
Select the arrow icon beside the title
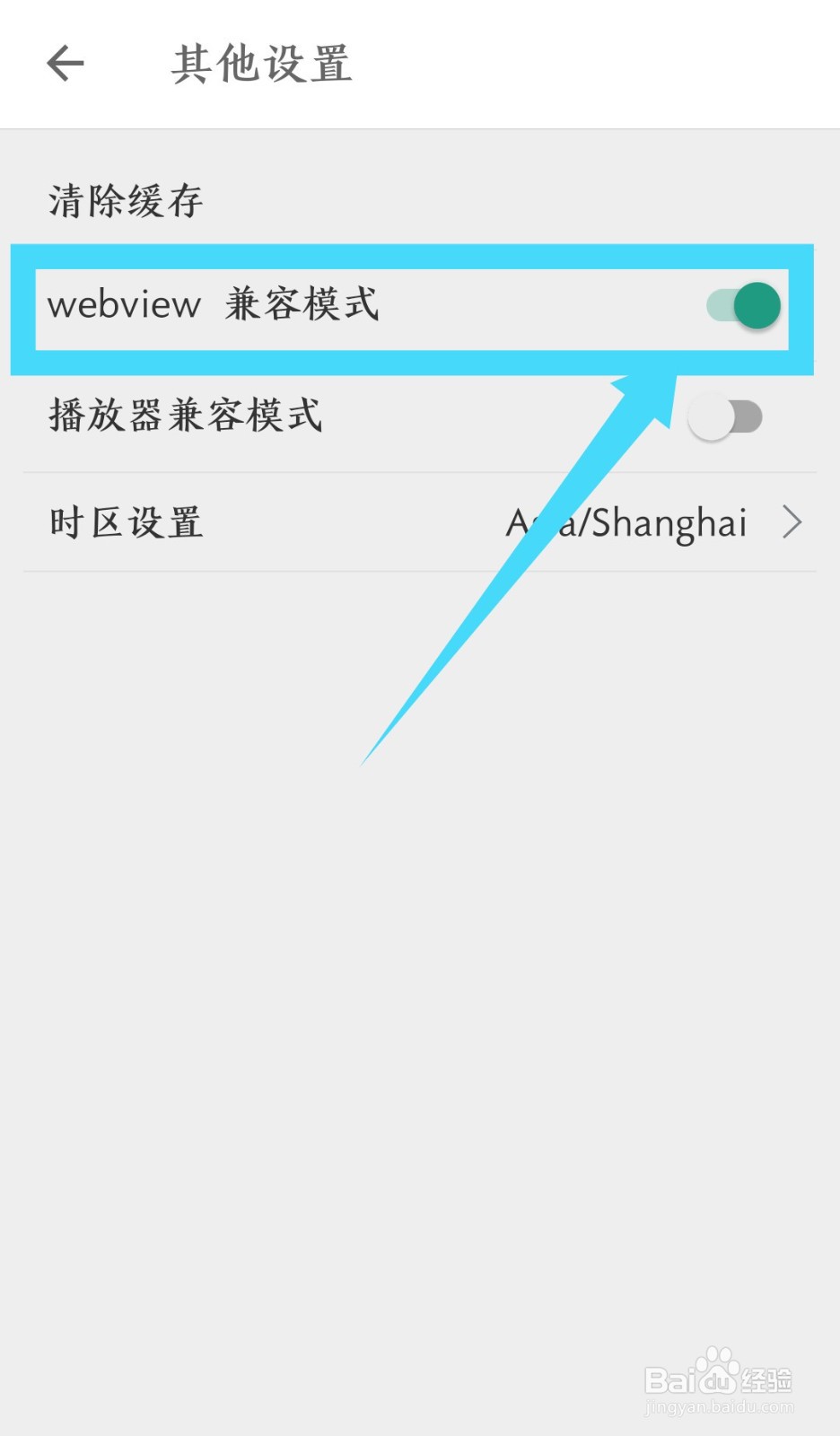pos(65,63)
